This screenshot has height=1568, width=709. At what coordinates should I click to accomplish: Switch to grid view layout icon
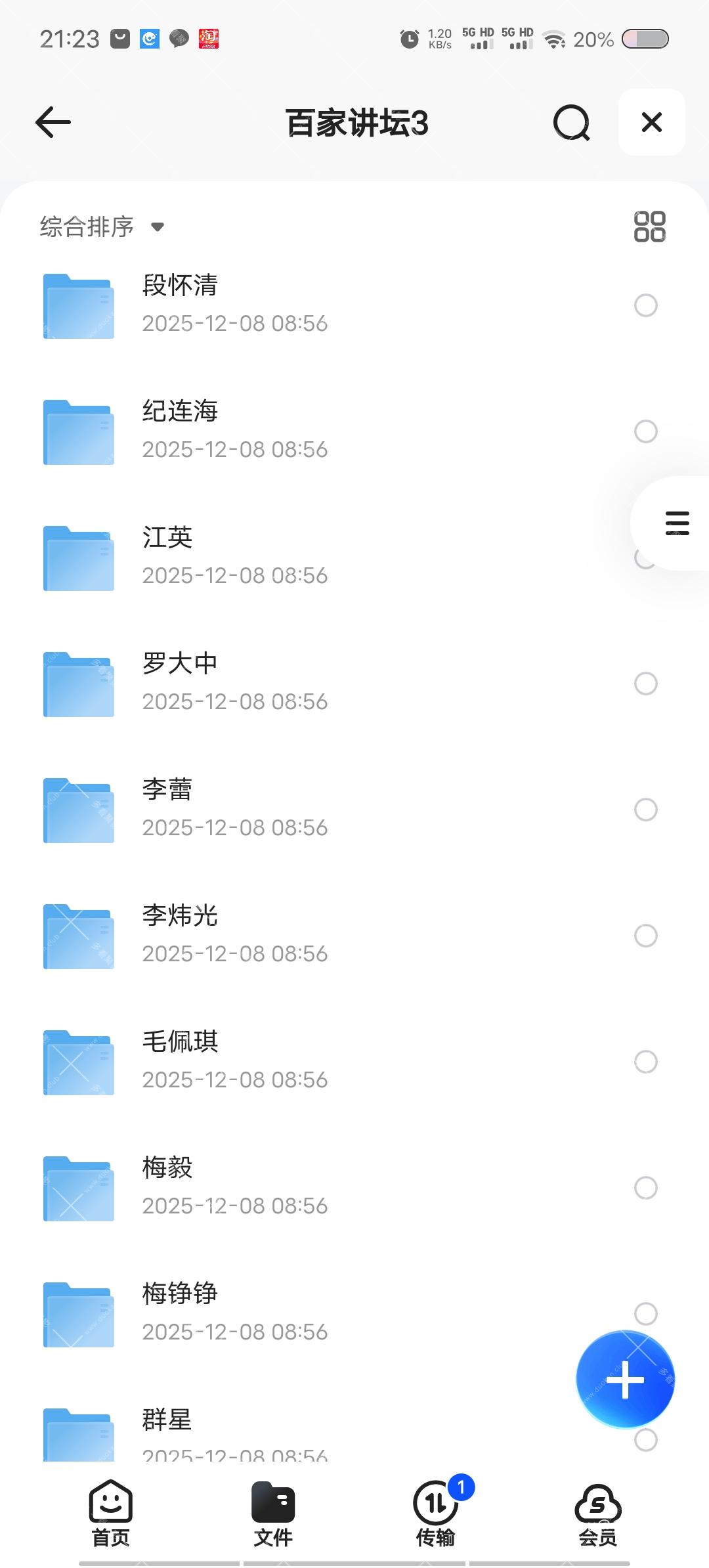[x=649, y=227]
